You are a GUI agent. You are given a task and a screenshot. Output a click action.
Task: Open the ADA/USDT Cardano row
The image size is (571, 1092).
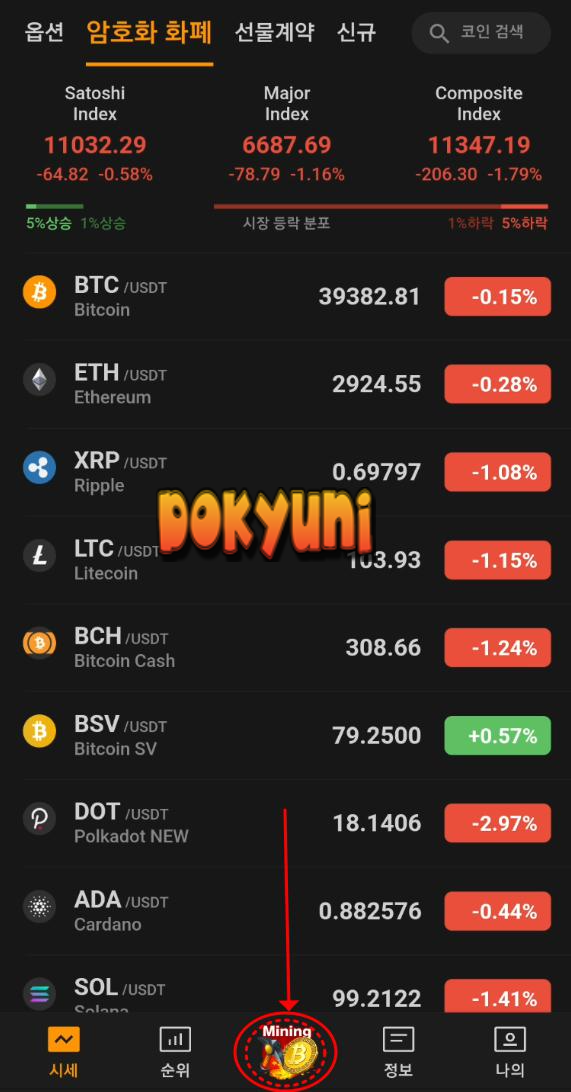(286, 911)
